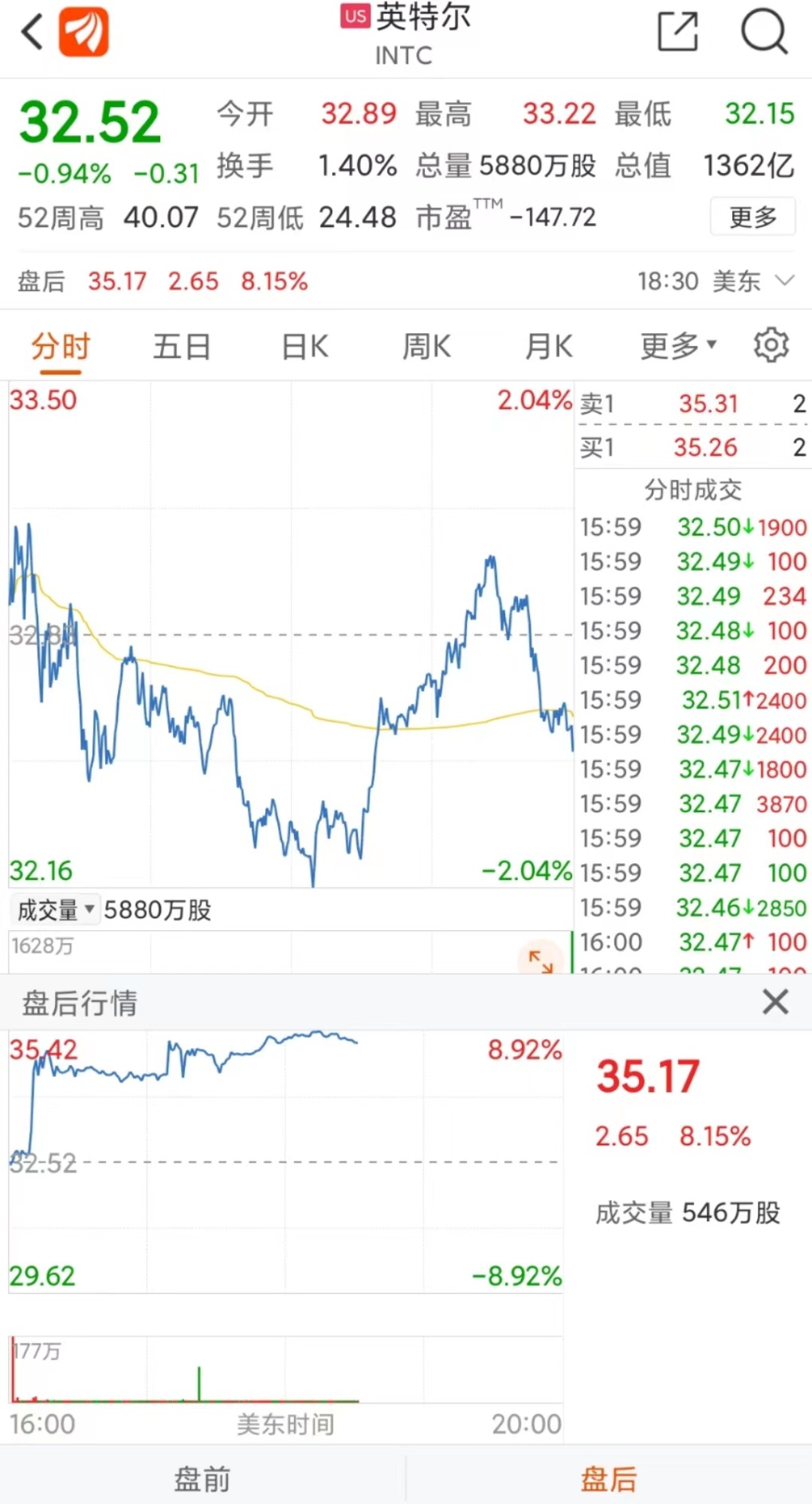Switch to the 日K chart tab
Screen dimensions: 812x1504
(305, 347)
